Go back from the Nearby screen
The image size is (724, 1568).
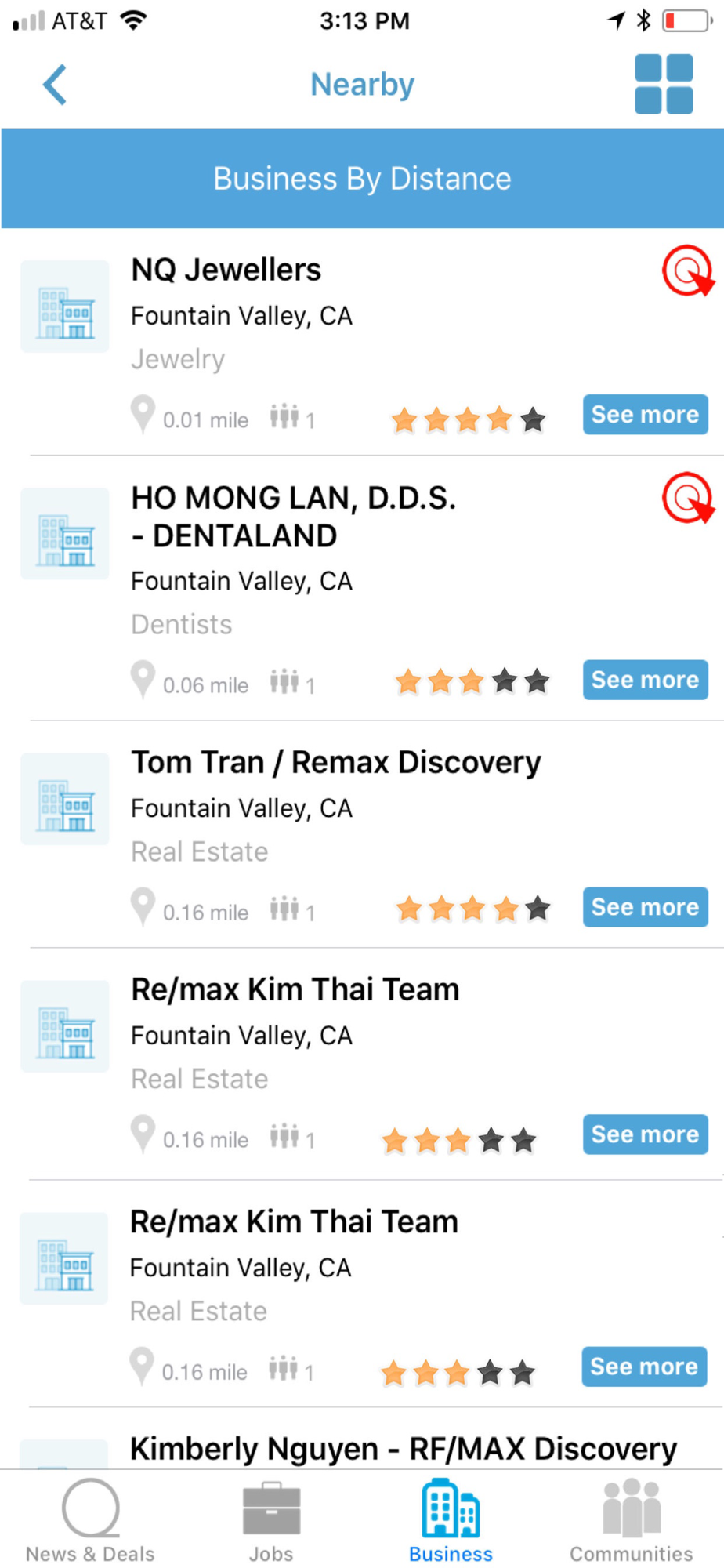point(54,85)
